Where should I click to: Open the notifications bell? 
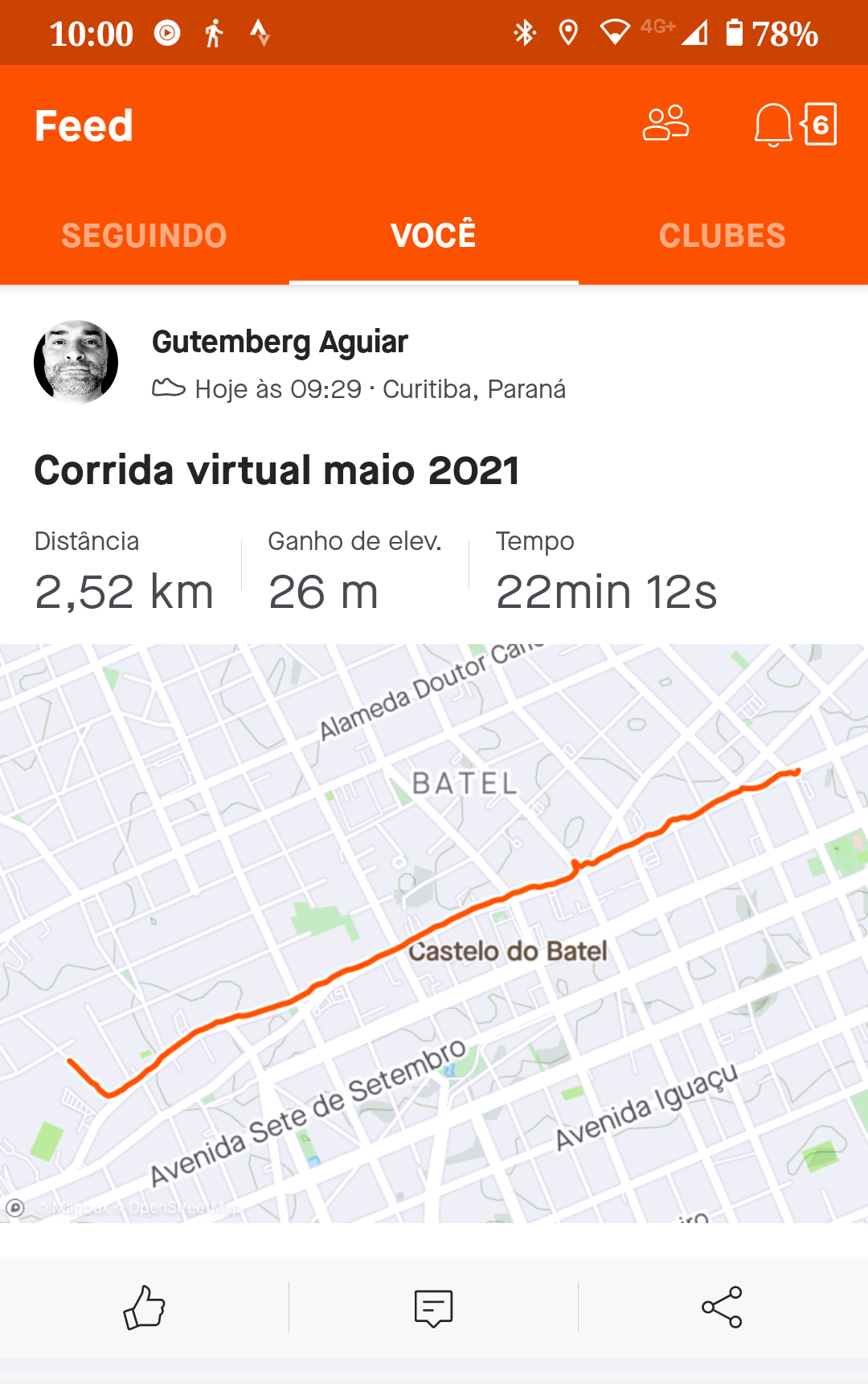[x=773, y=125]
